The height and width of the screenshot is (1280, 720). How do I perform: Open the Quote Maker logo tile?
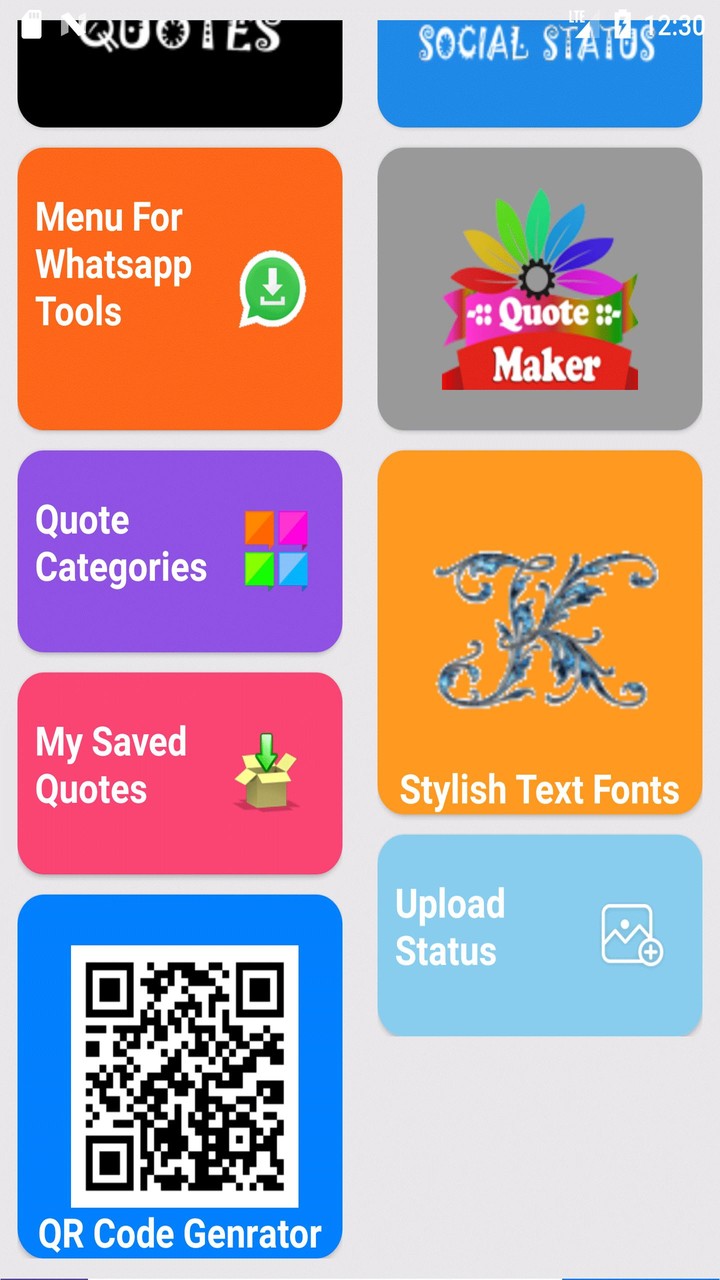pos(540,288)
